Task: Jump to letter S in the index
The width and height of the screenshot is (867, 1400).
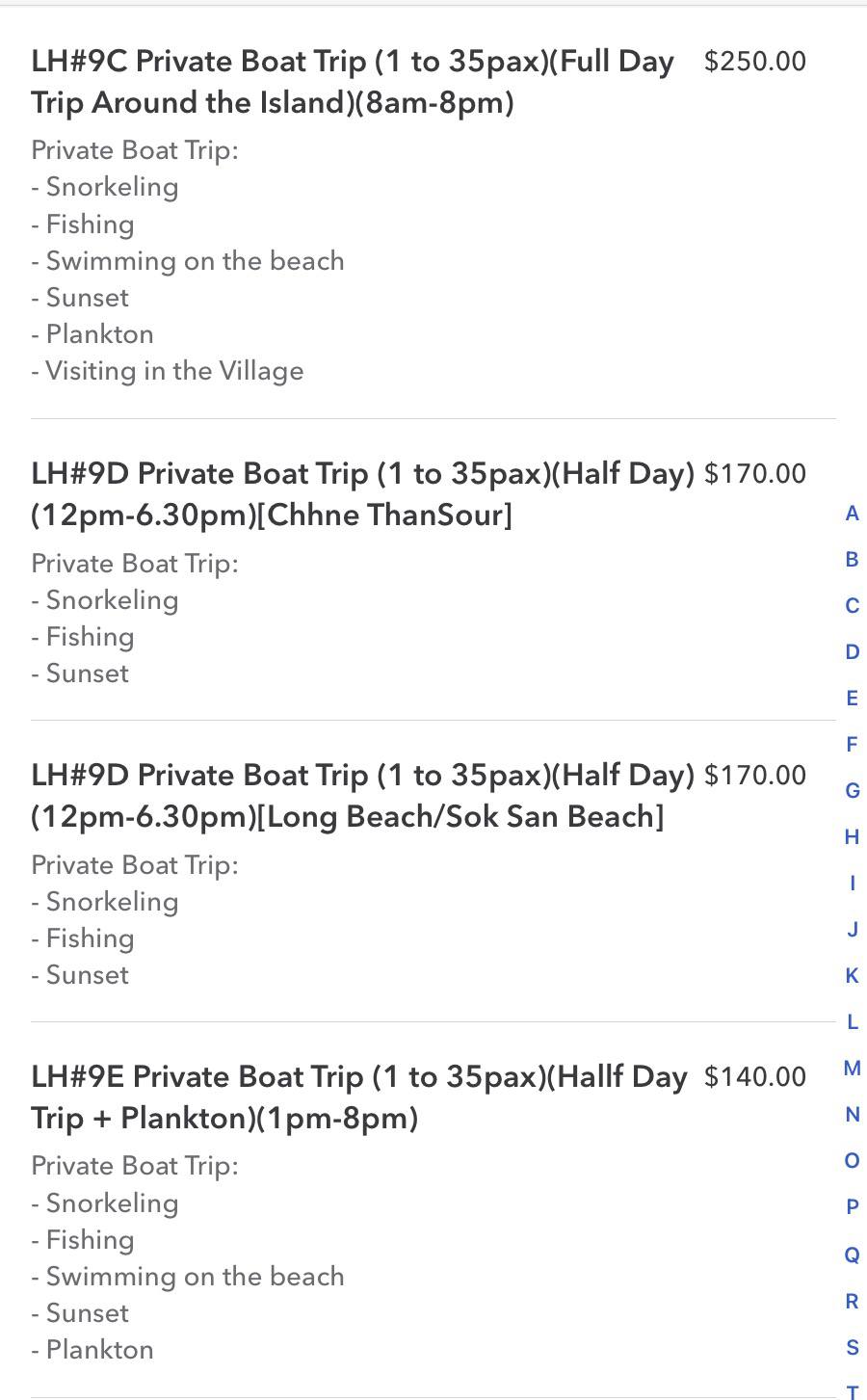Action: [852, 1347]
